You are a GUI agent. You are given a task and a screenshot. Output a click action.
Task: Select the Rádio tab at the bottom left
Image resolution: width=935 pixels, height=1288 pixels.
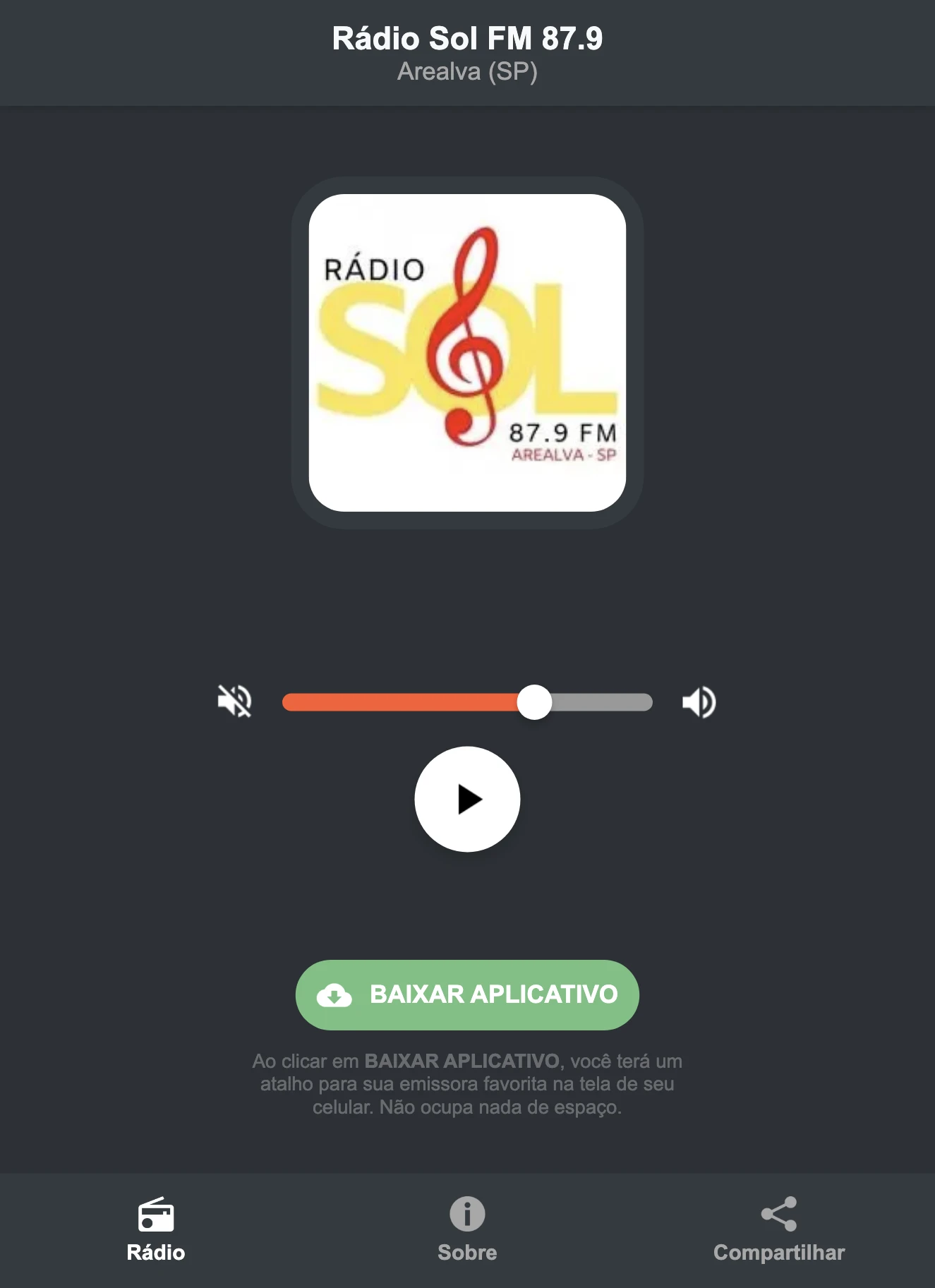pyautogui.click(x=157, y=1232)
